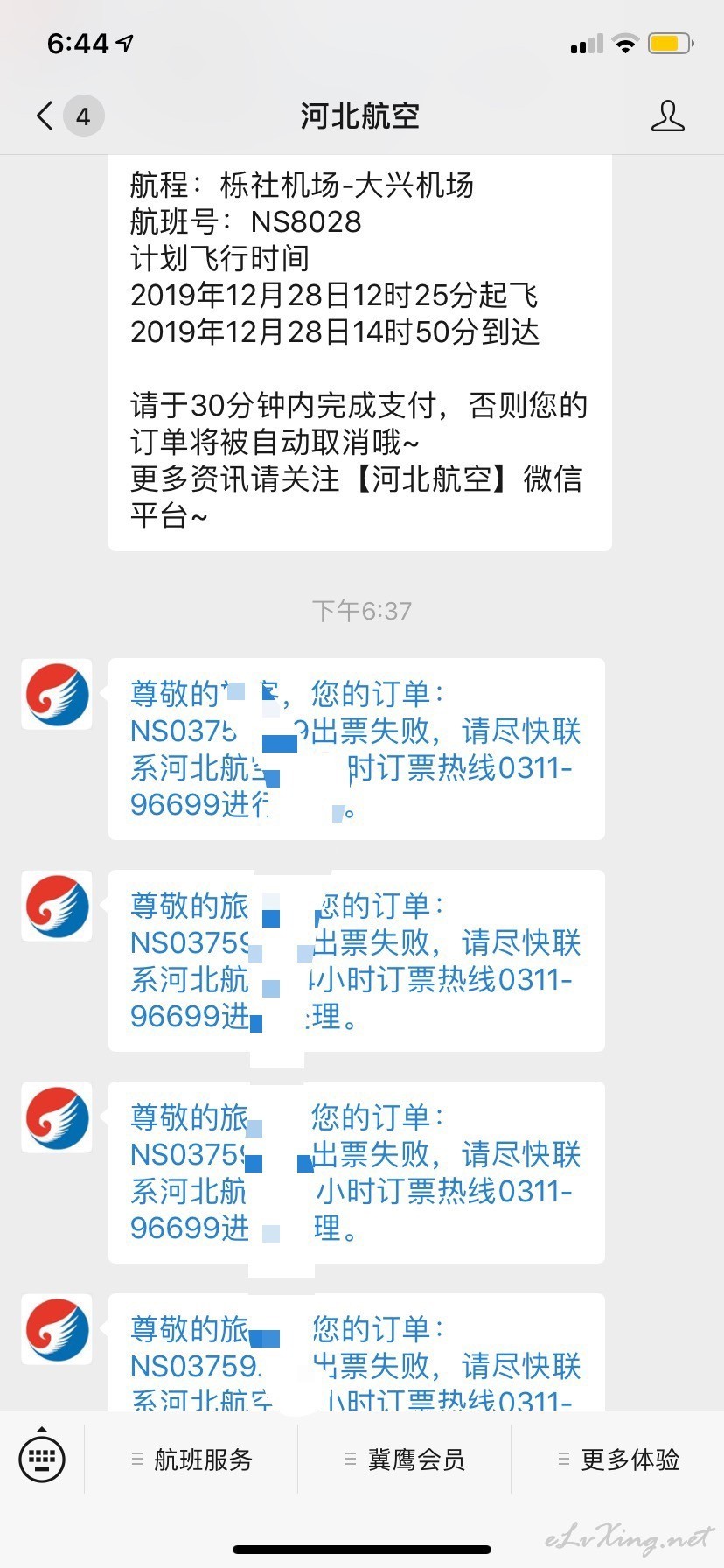Tap 河北航空 avatar beside the first failure message

click(57, 695)
